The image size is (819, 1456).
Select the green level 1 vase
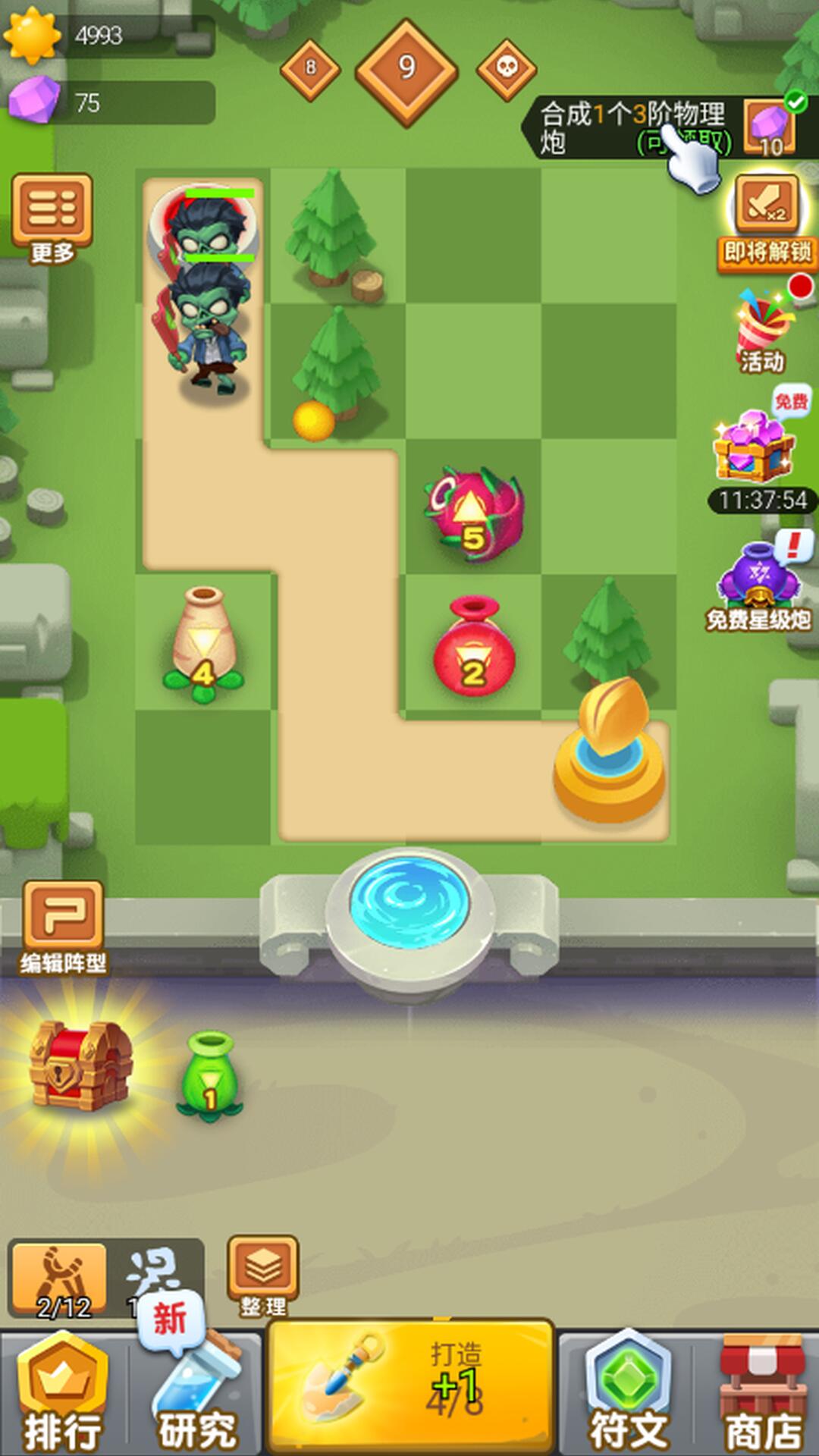(x=210, y=1073)
